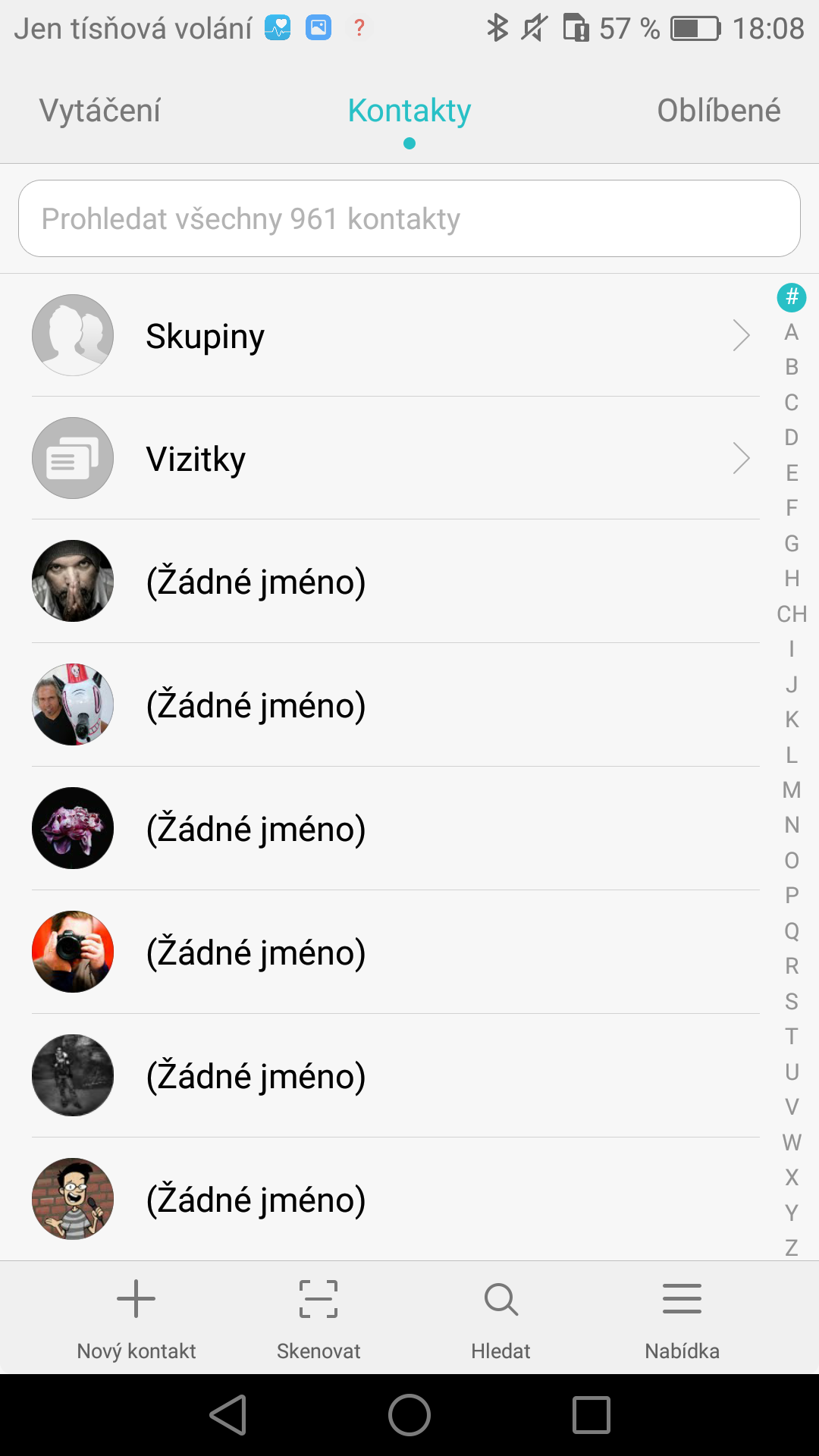The width and height of the screenshot is (819, 1456).
Task: Tap the search field for 961 contacts
Action: [x=409, y=218]
